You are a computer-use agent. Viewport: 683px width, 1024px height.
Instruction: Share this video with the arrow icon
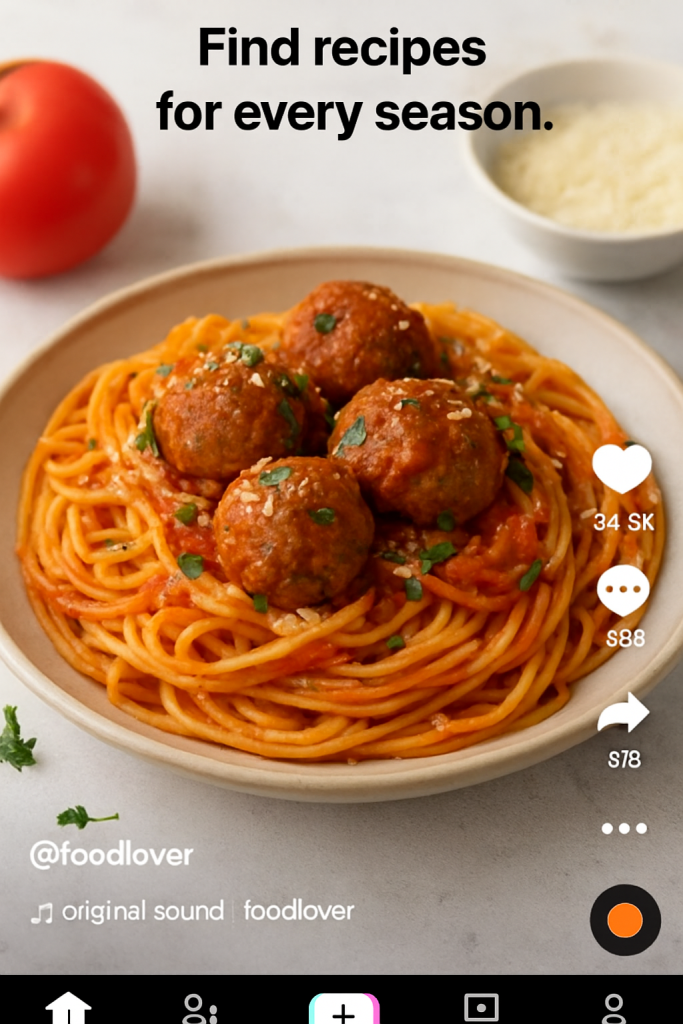coord(623,714)
